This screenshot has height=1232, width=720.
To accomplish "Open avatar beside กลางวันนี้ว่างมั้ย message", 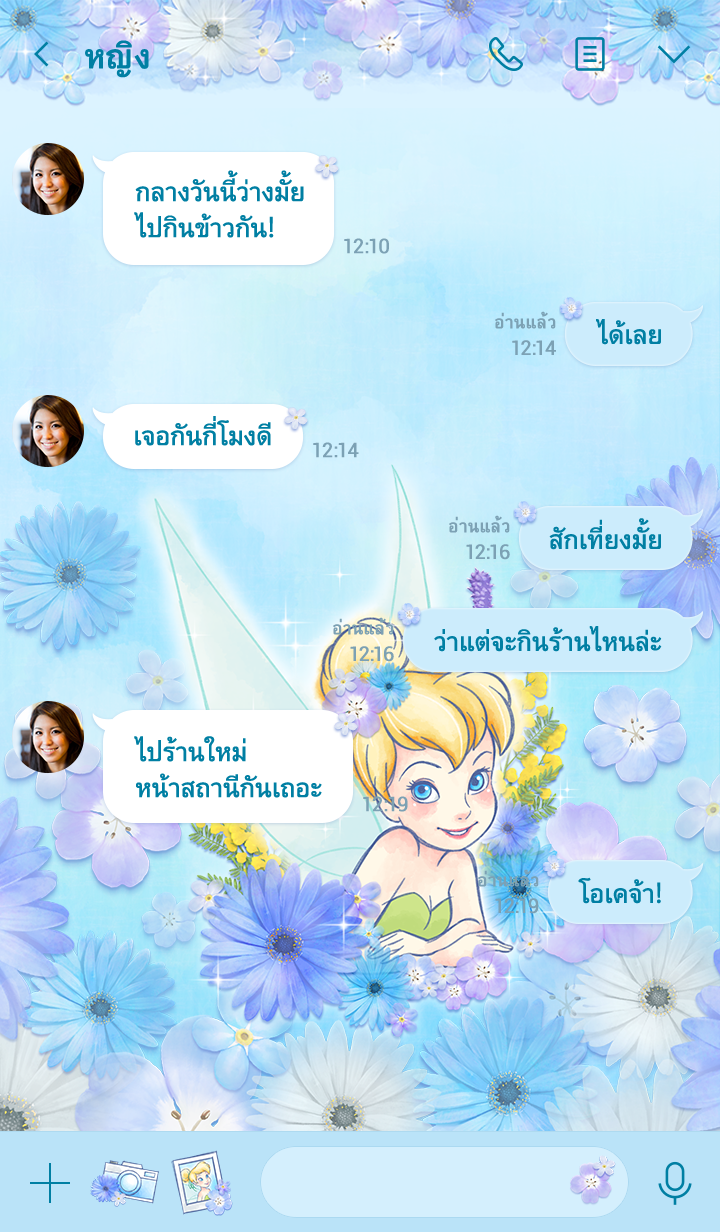I will pyautogui.click(x=49, y=179).
